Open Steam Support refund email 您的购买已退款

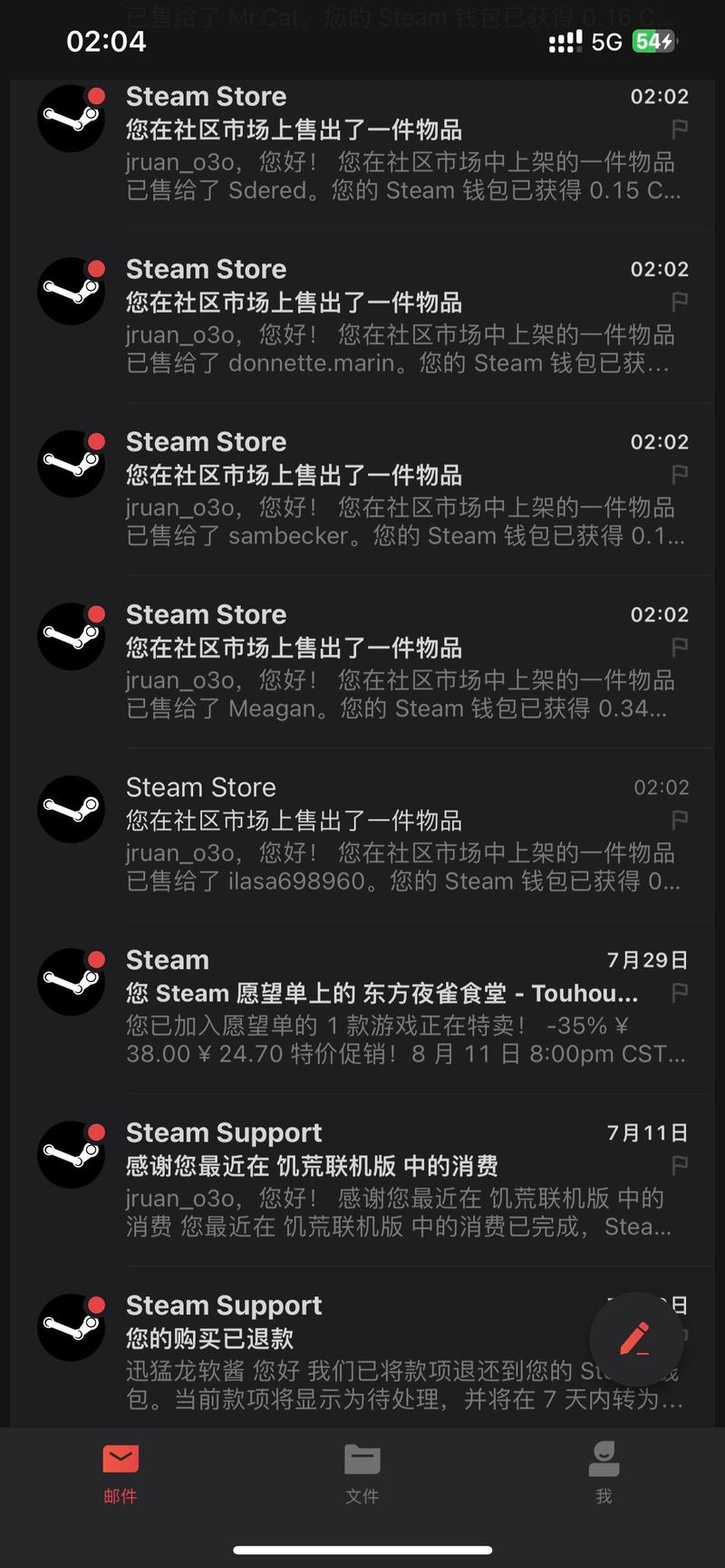(x=362, y=1353)
